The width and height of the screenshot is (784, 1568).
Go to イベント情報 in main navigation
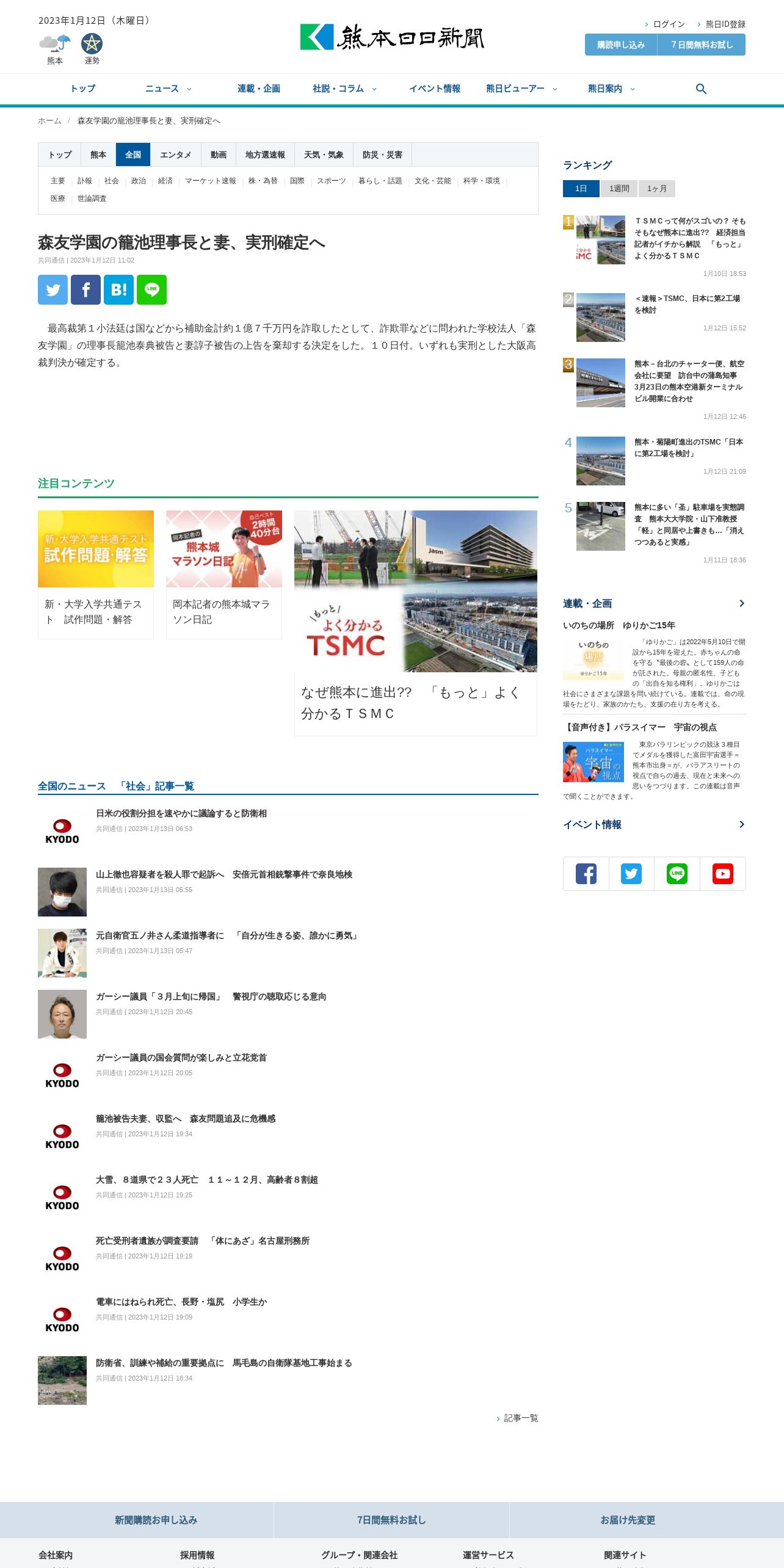tap(435, 89)
